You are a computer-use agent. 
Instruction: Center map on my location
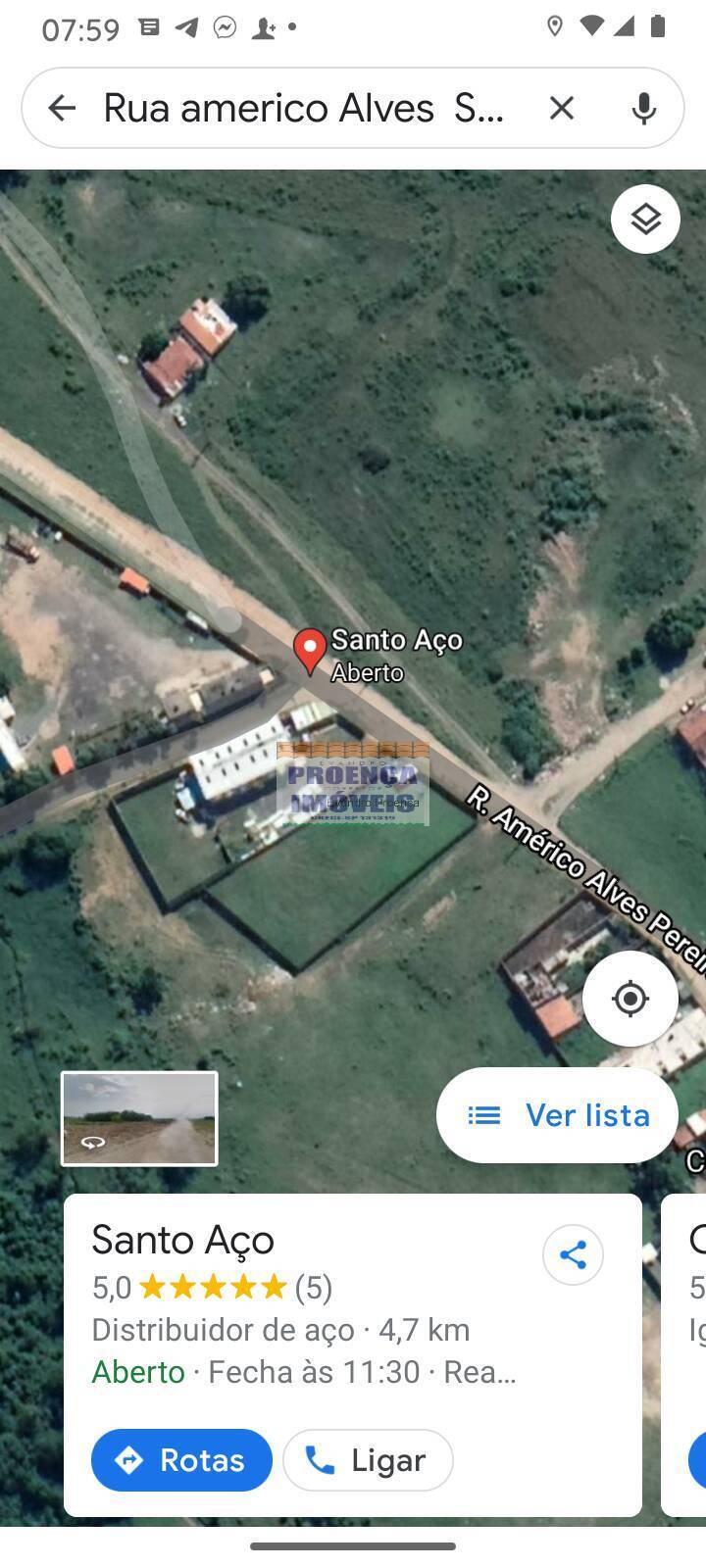click(x=630, y=999)
